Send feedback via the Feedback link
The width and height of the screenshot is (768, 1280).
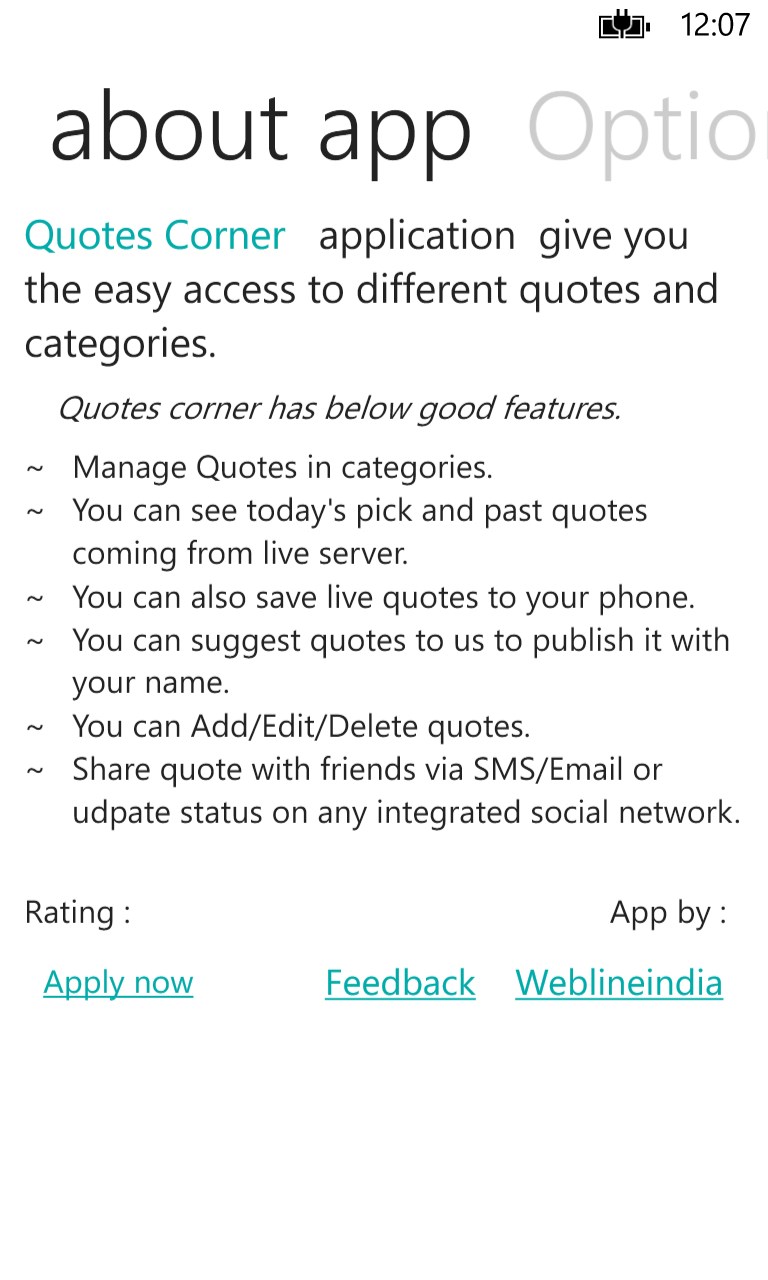click(x=400, y=983)
